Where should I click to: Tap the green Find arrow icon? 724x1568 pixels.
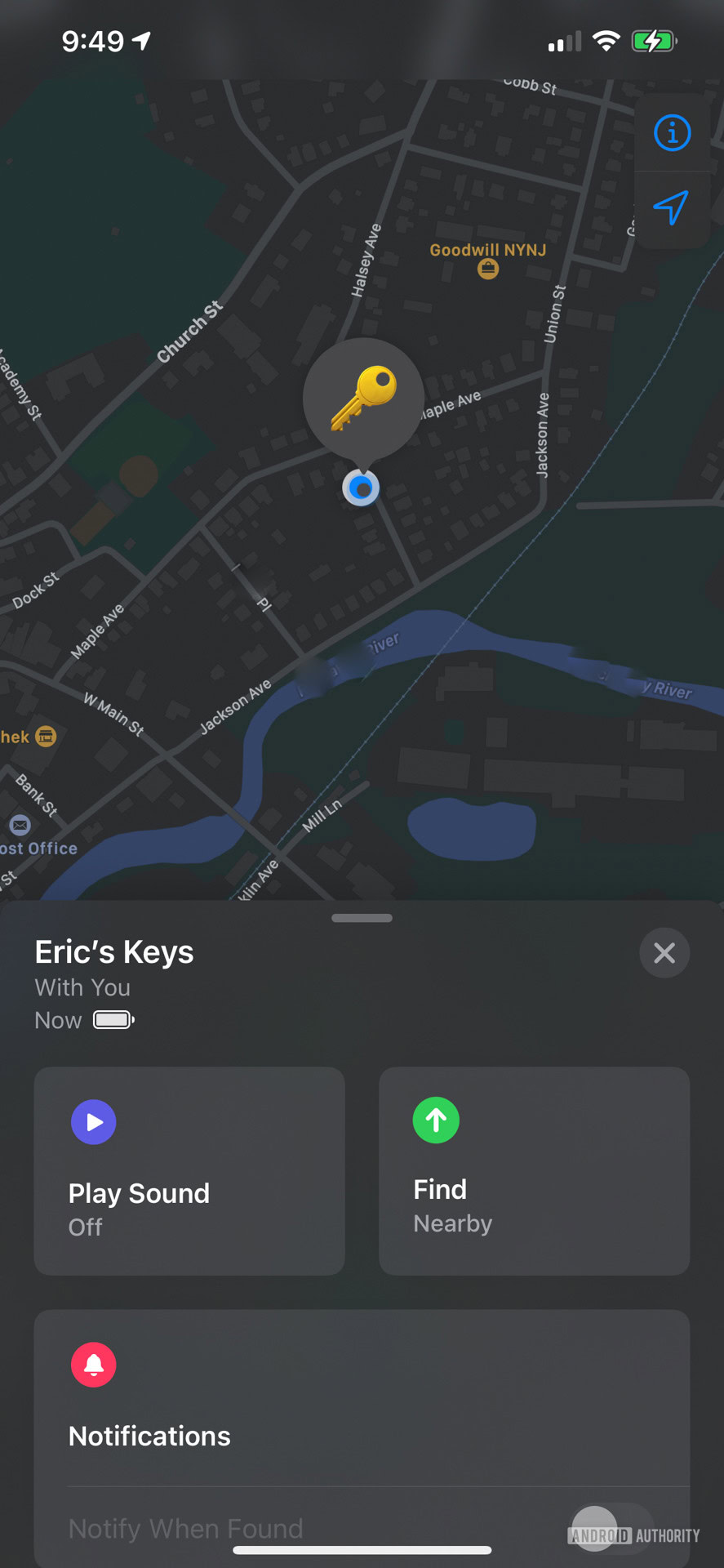tap(436, 1120)
